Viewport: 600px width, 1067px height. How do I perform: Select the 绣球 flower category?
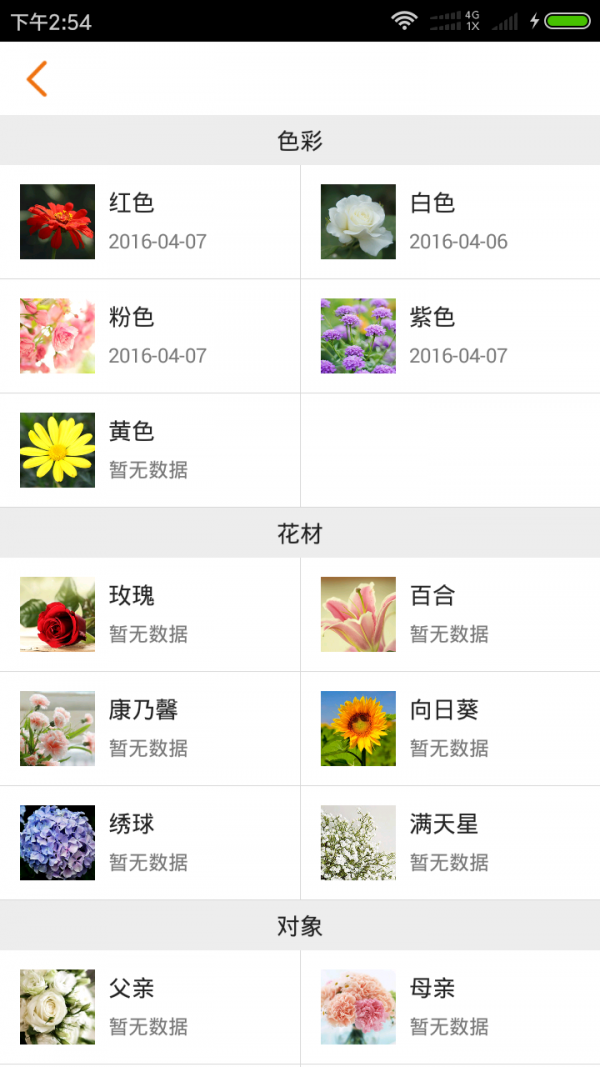click(x=150, y=842)
